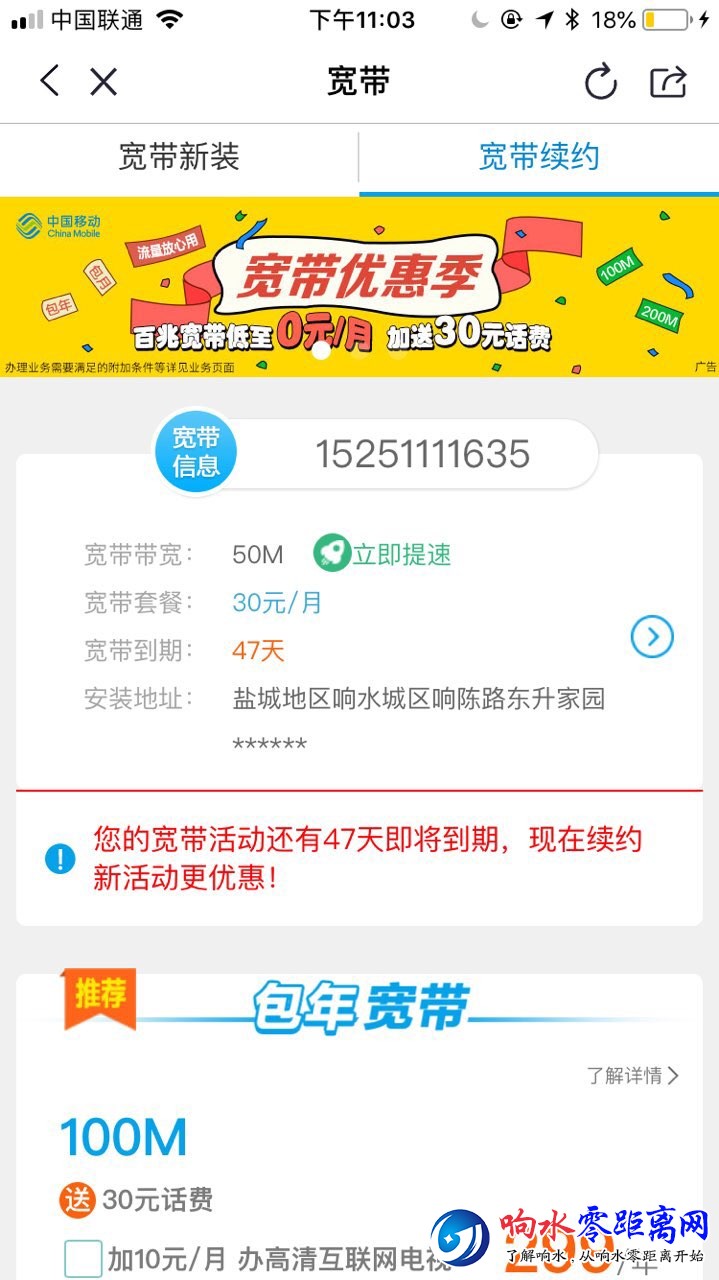
Task: Go back with the arrow icon
Action: pos(50,81)
